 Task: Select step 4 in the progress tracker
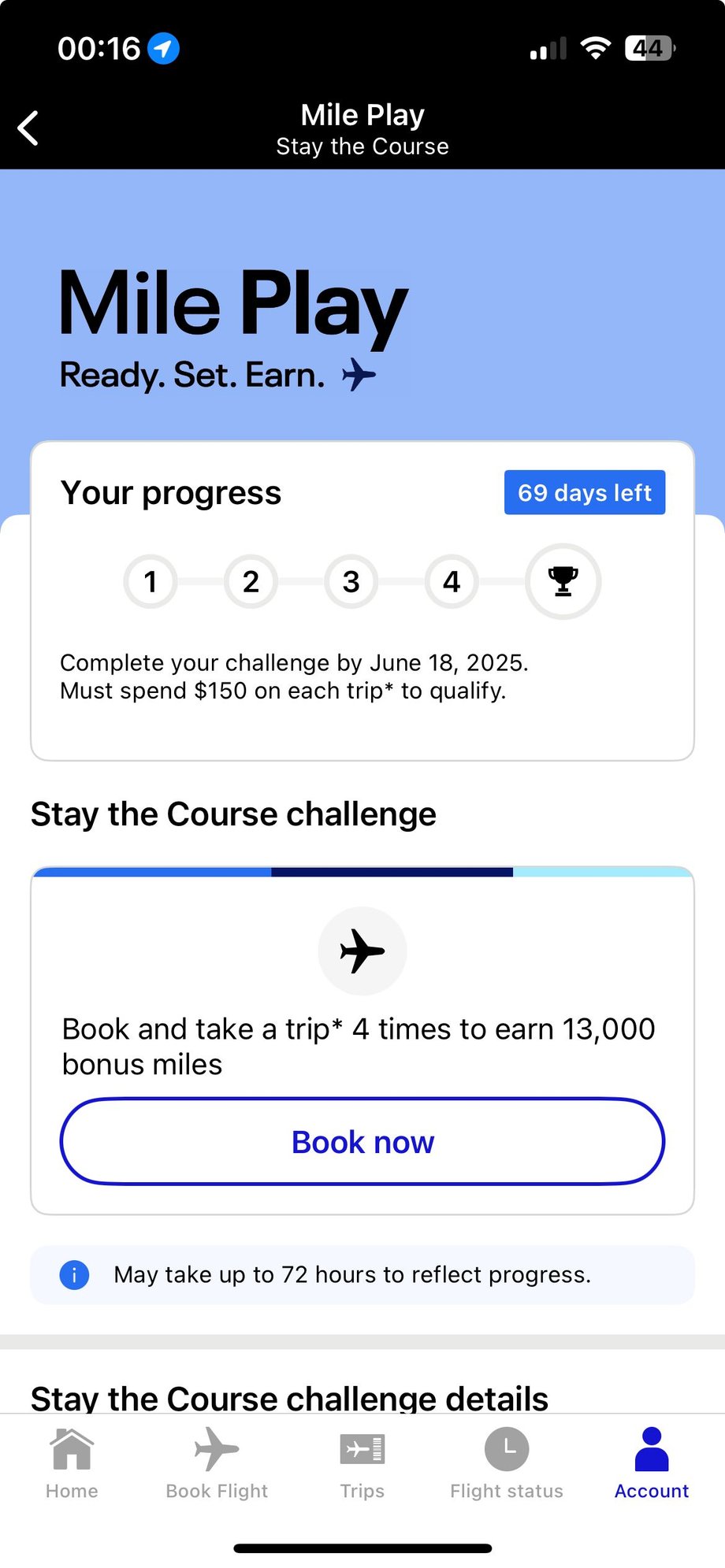(x=451, y=581)
